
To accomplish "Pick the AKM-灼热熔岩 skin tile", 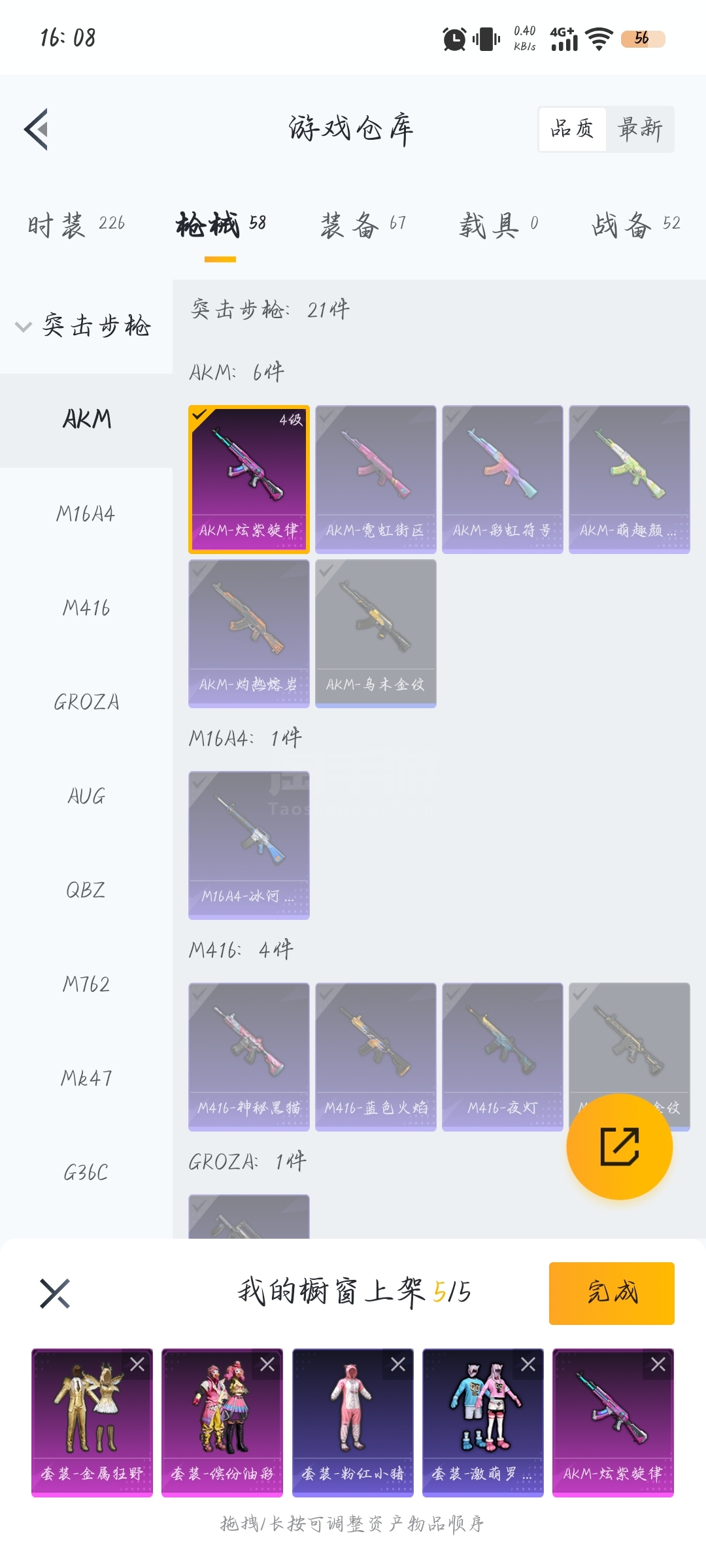I will pyautogui.click(x=248, y=633).
